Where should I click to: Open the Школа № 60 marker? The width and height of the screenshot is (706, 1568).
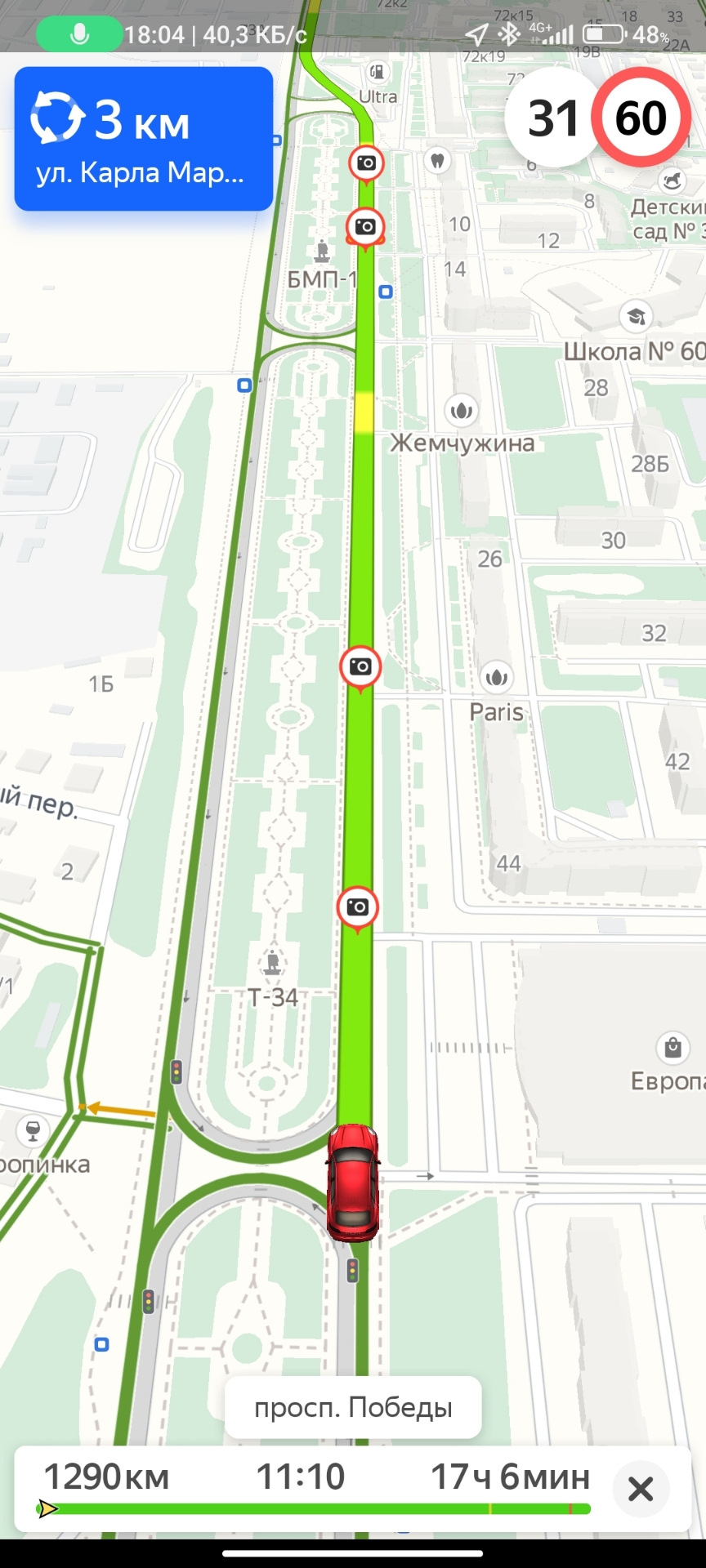click(636, 317)
